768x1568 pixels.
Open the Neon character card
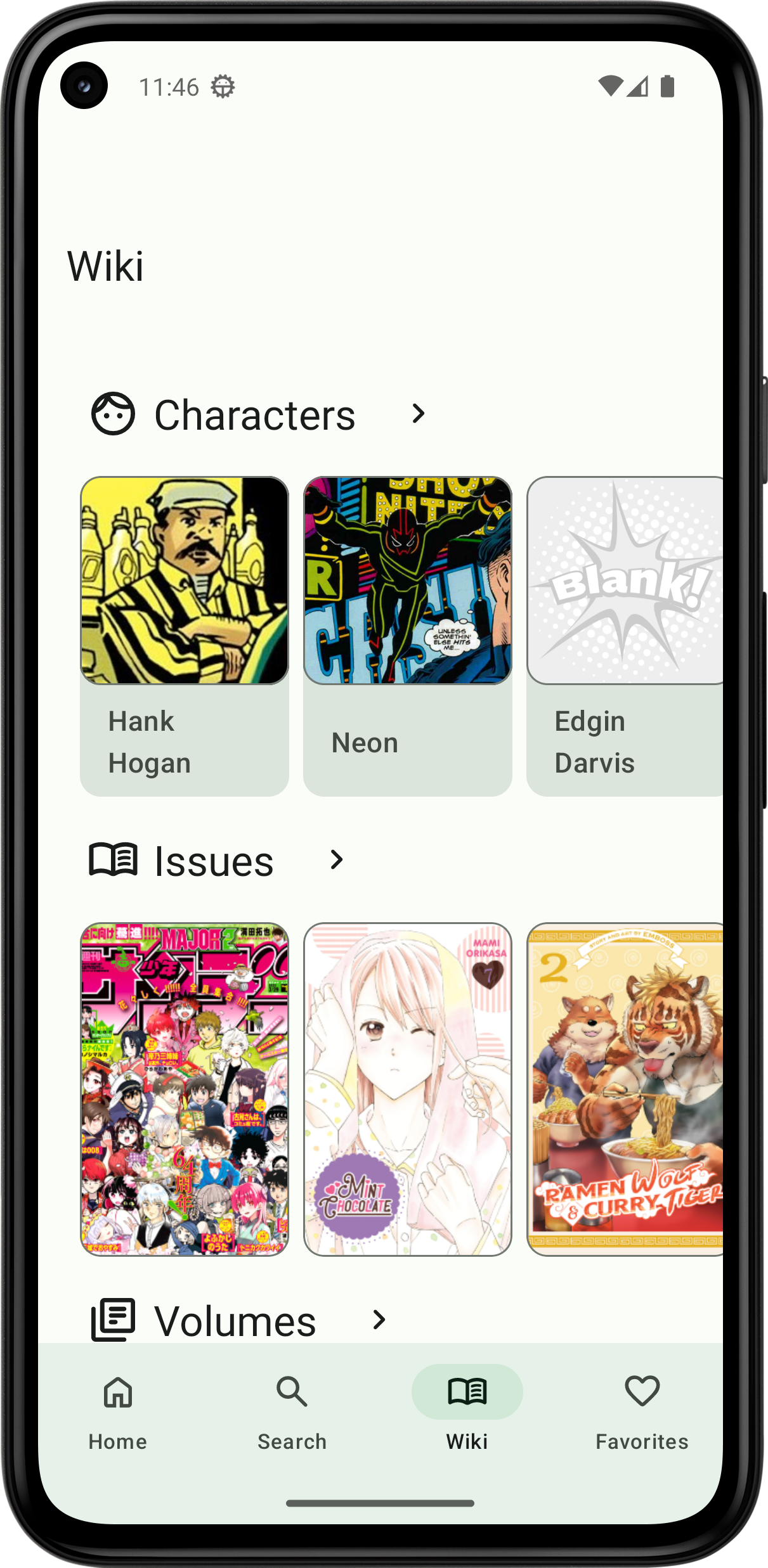(x=408, y=636)
